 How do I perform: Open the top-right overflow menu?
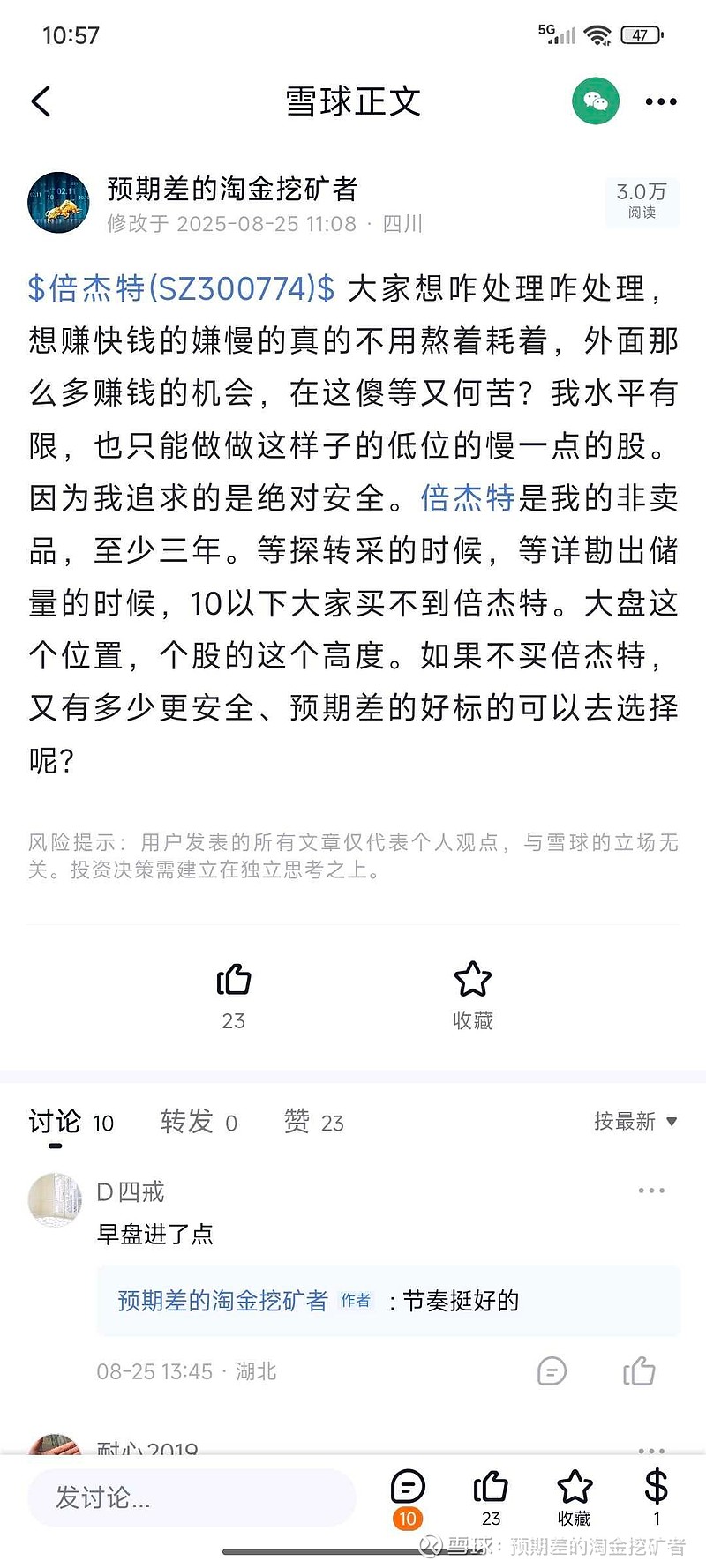pyautogui.click(x=661, y=102)
